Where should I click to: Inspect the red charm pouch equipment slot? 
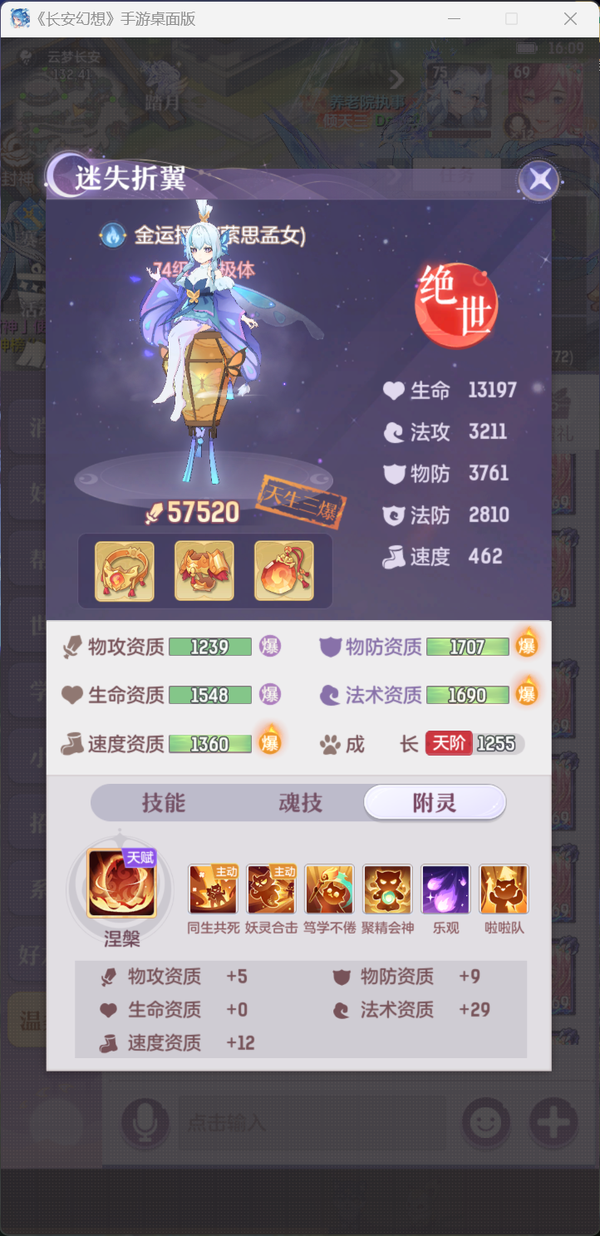(x=284, y=571)
